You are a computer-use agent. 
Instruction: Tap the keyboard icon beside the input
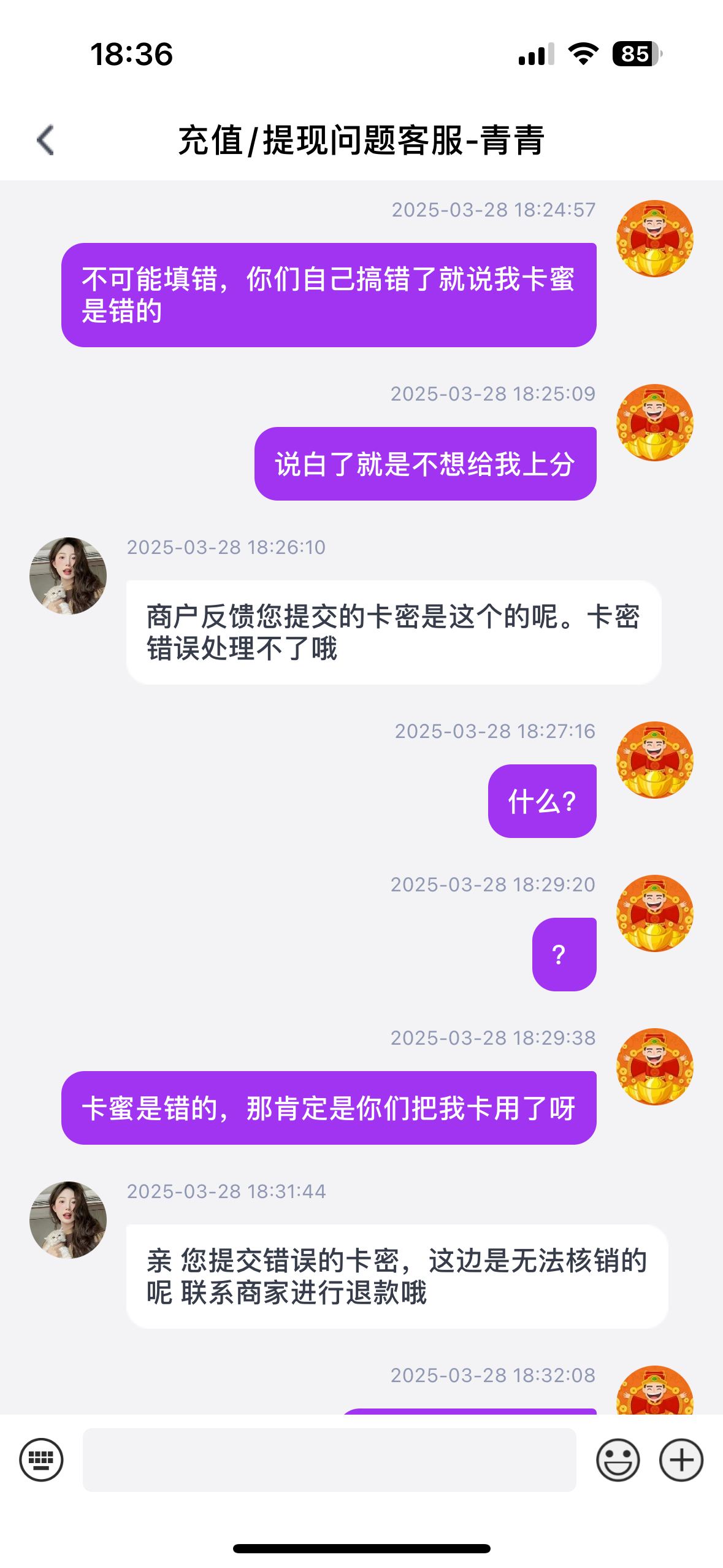tap(41, 1459)
